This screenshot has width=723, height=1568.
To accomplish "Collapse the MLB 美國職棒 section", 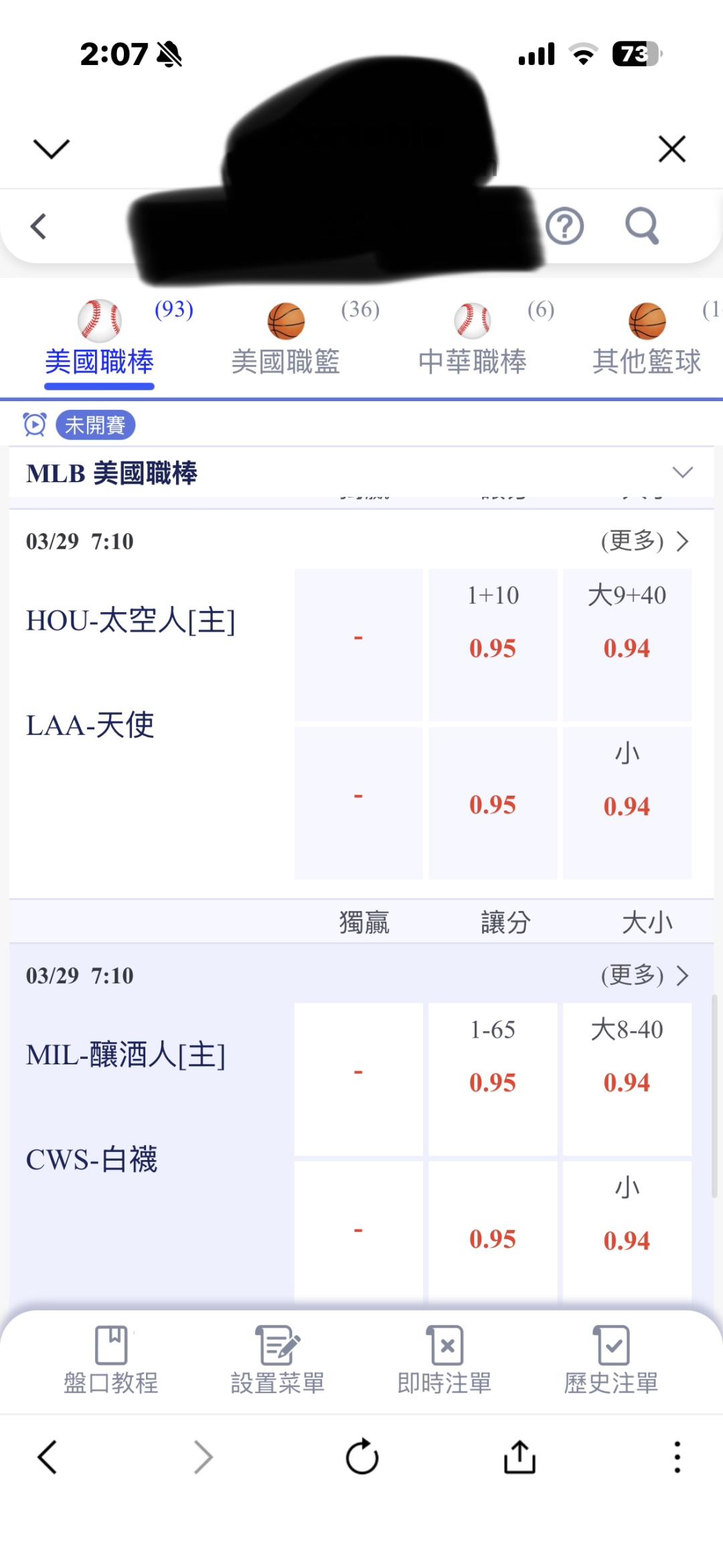I will pos(682,473).
